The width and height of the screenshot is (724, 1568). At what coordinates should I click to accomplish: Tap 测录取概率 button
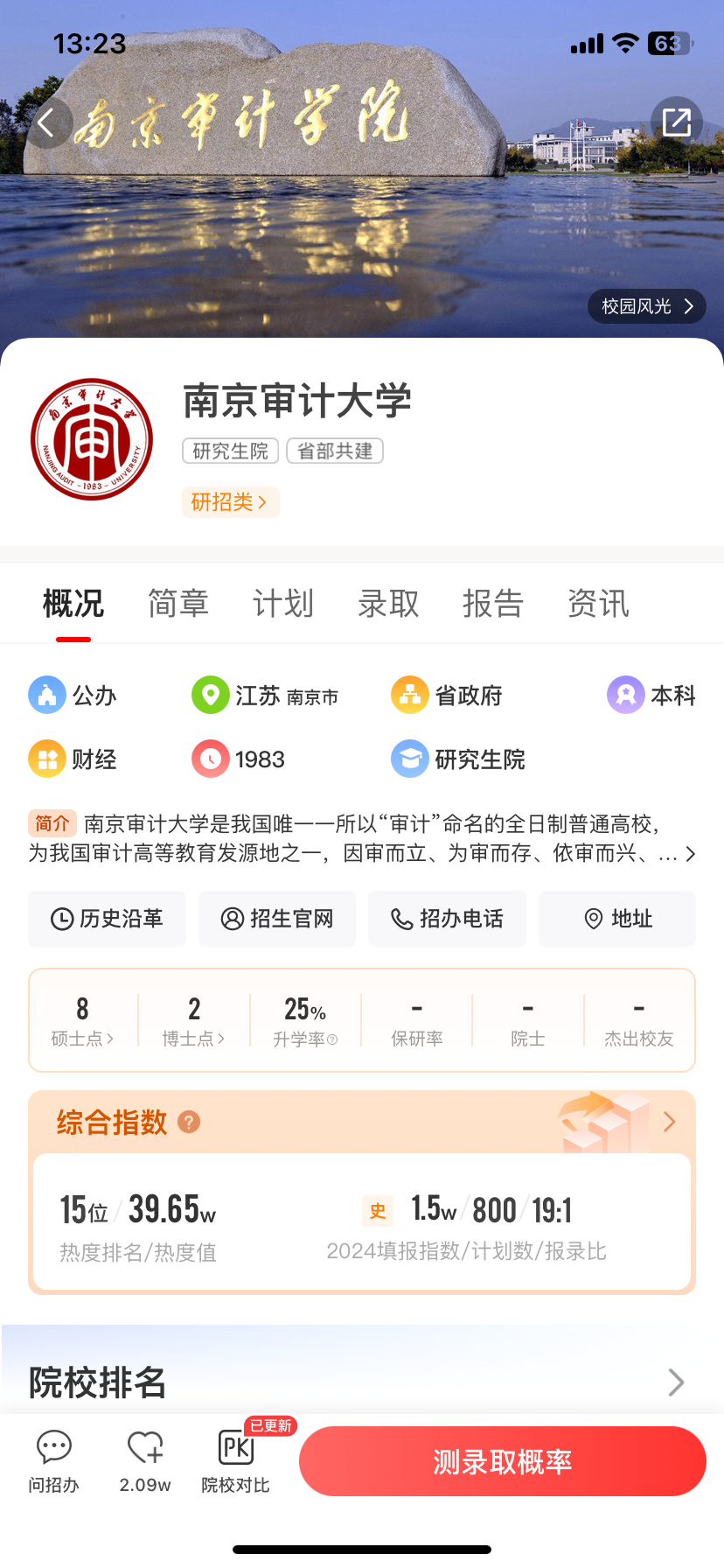(502, 1461)
